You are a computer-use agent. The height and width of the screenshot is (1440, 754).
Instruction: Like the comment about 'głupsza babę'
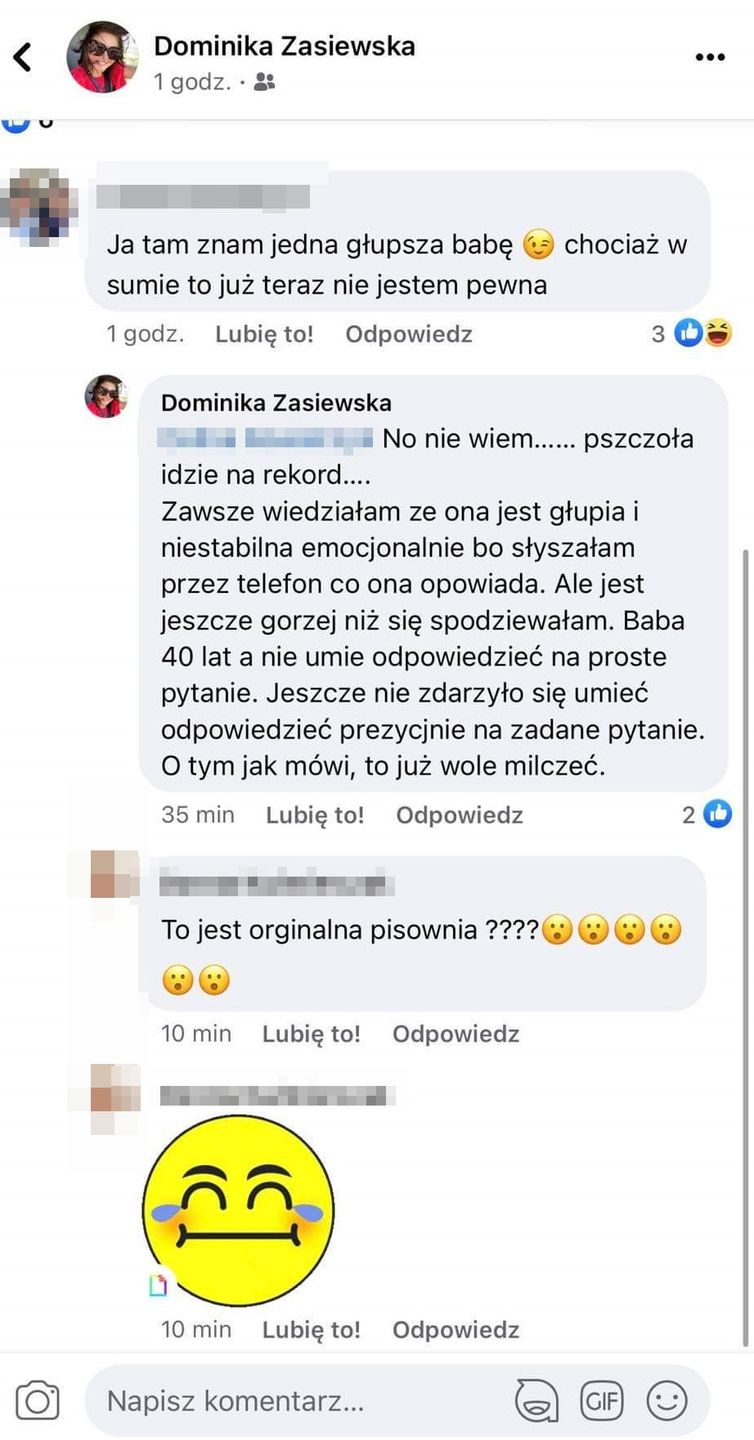(x=264, y=334)
